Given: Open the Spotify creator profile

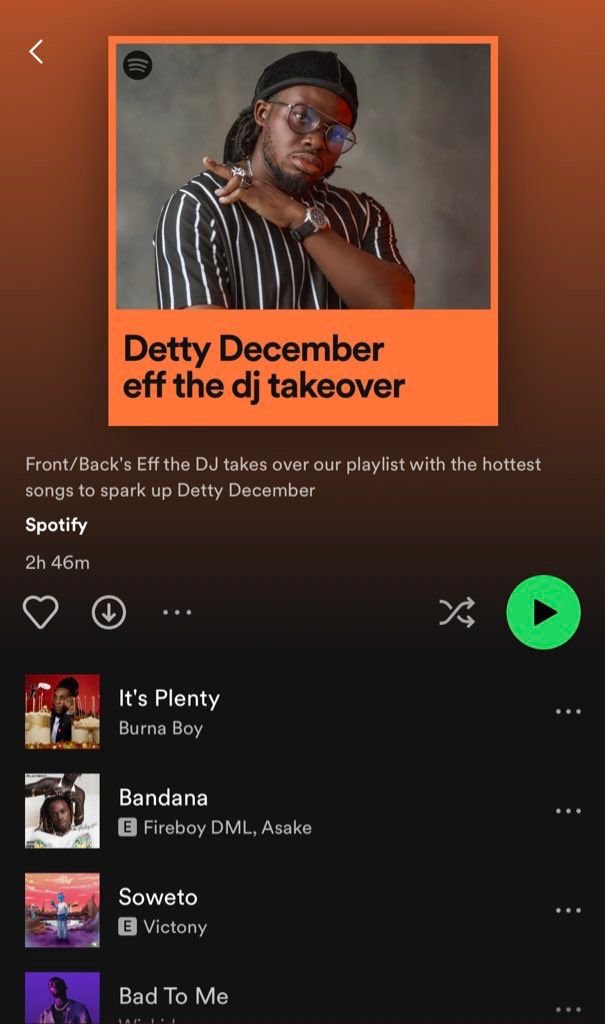Looking at the screenshot, I should (56, 525).
